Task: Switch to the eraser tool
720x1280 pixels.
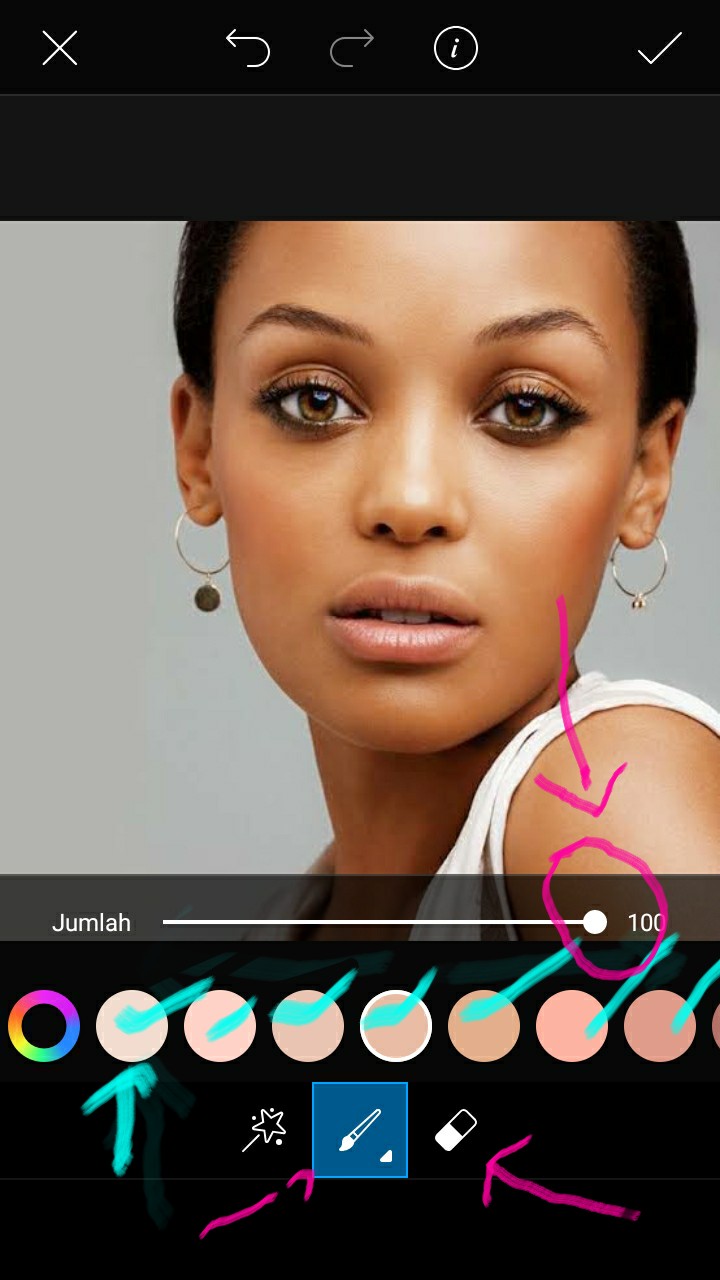Action: point(456,1130)
